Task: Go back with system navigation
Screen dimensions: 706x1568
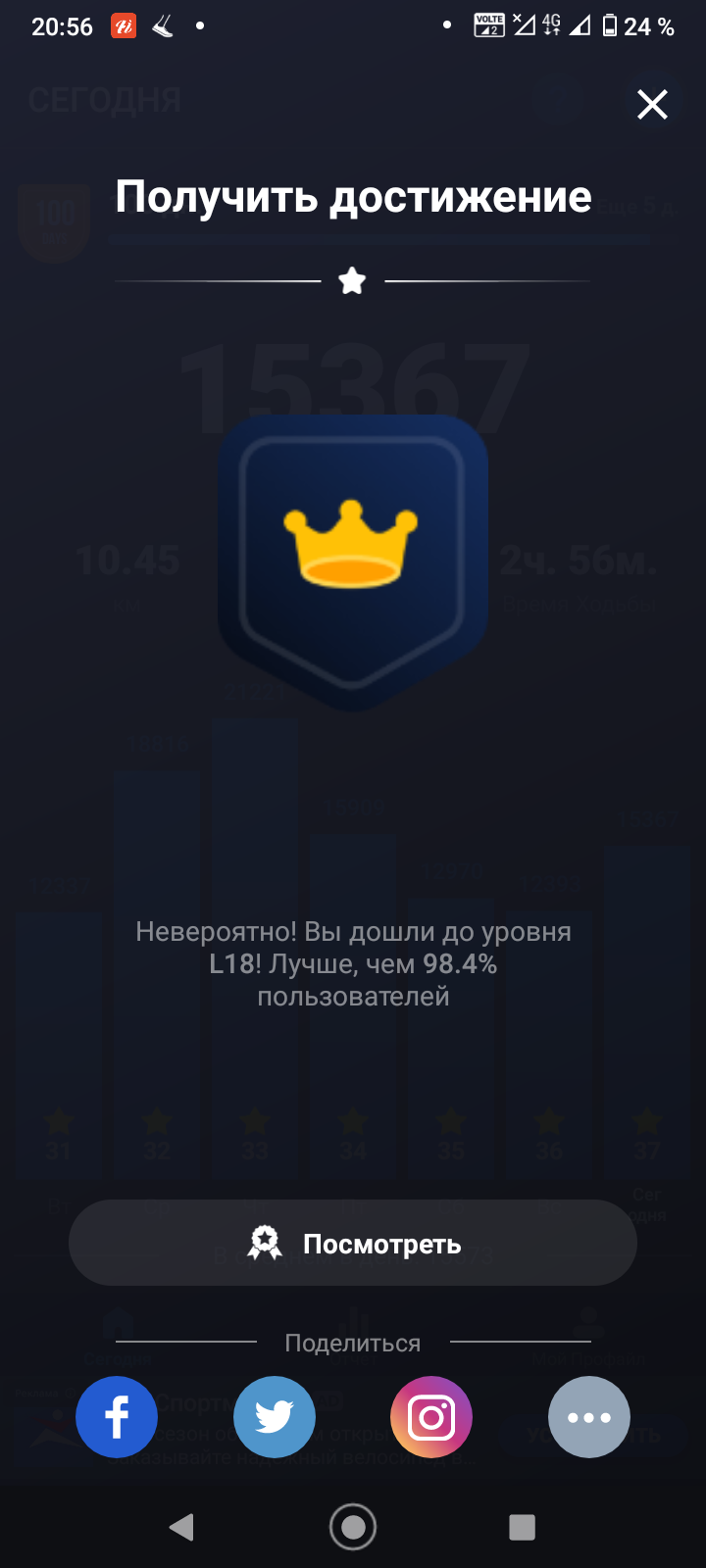Action: click(181, 1526)
